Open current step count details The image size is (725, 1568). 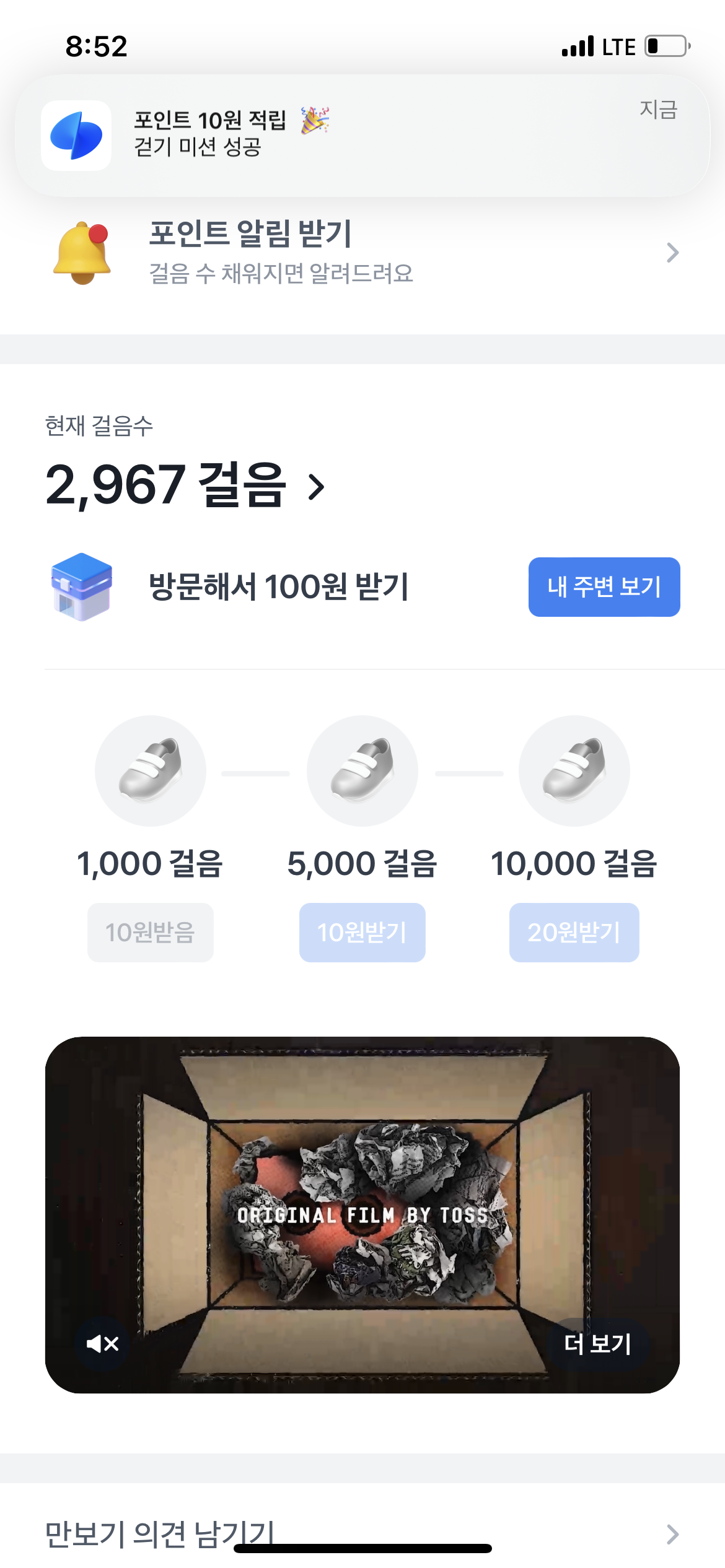(x=186, y=486)
